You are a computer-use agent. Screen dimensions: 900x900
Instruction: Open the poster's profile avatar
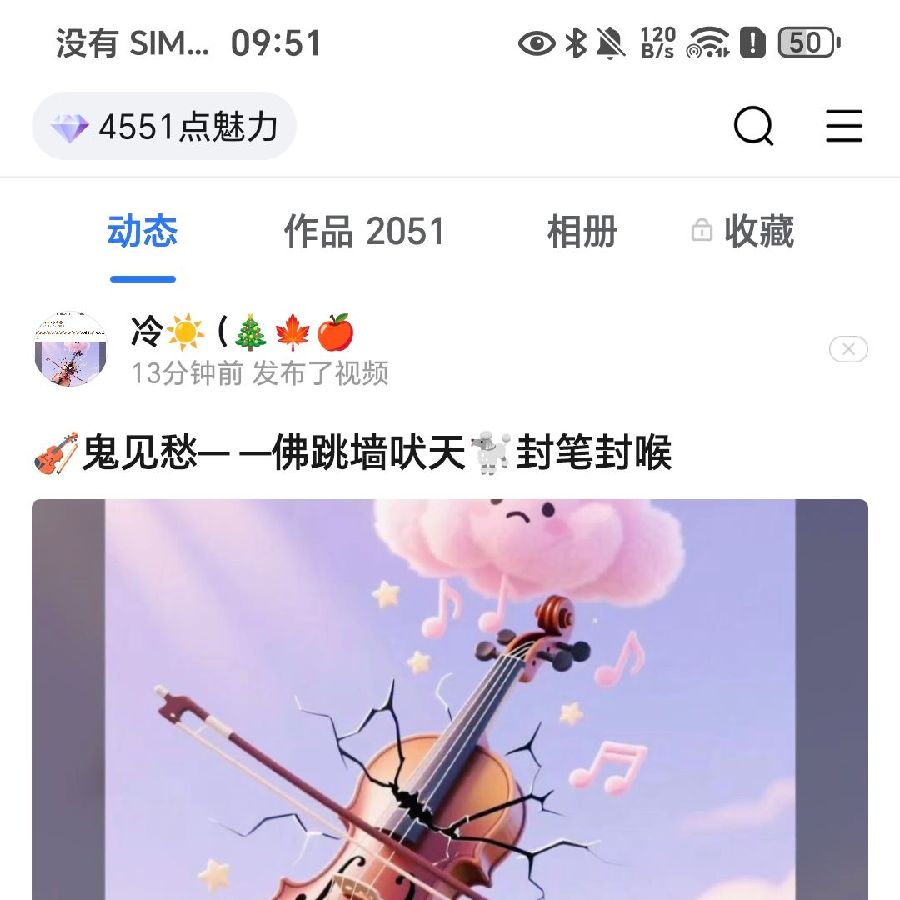click(x=70, y=350)
